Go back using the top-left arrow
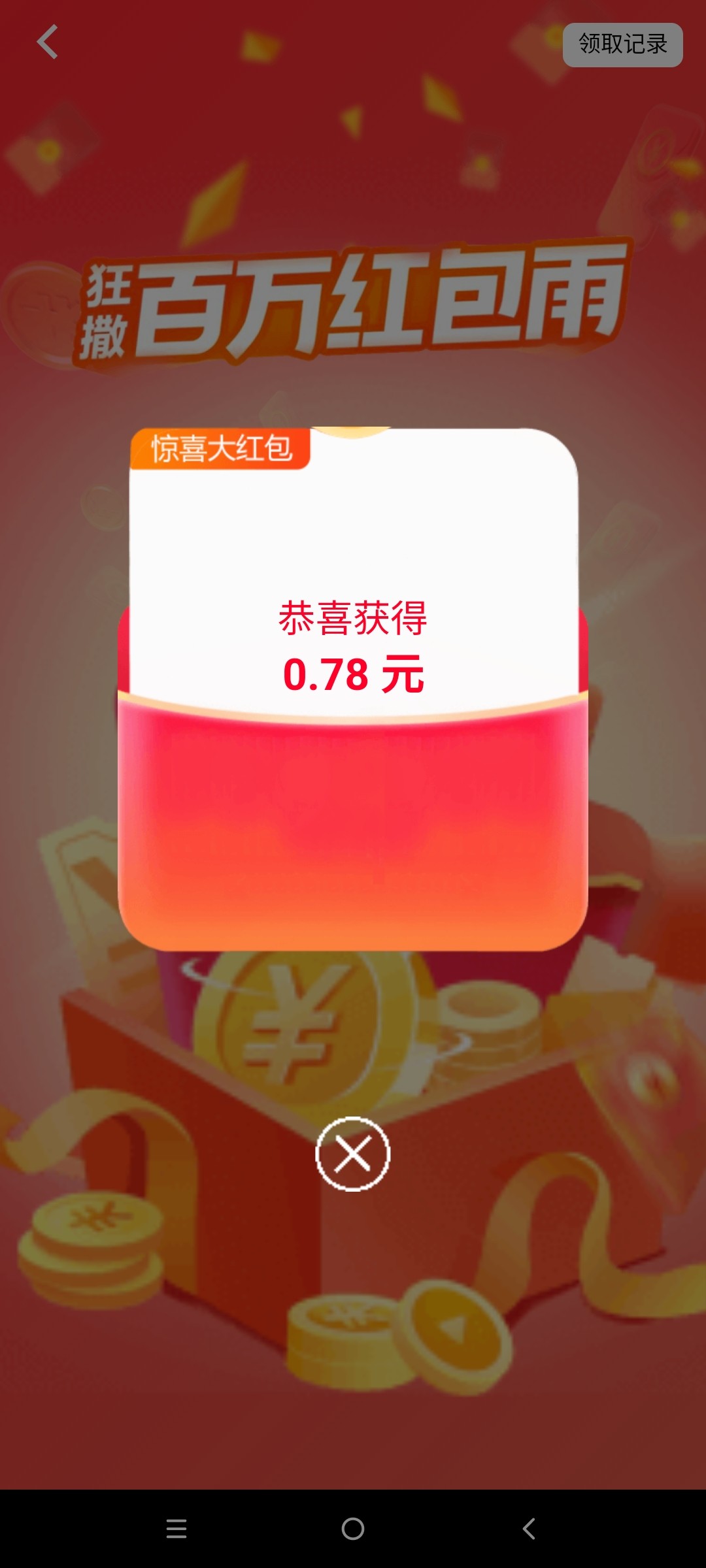706x1568 pixels. (x=47, y=42)
